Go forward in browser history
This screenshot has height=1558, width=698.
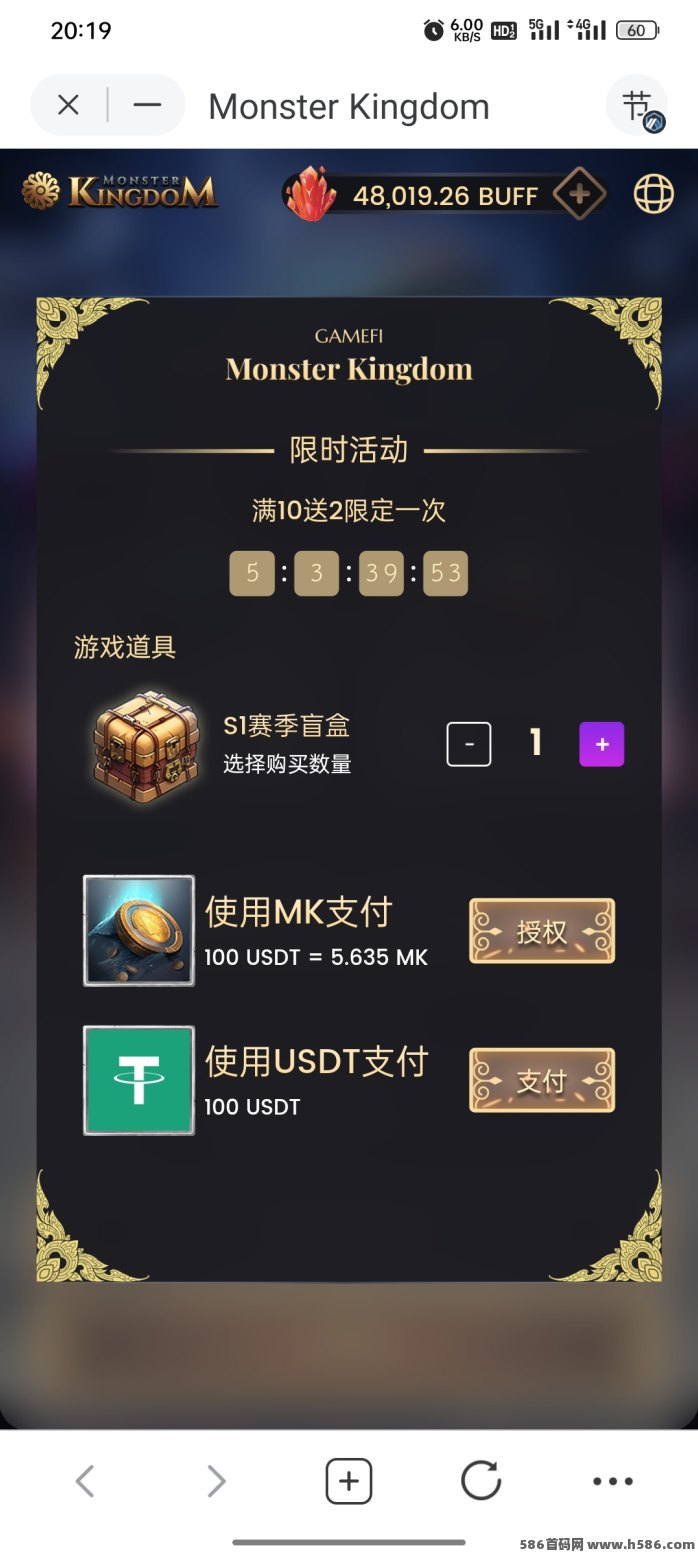coord(216,1481)
